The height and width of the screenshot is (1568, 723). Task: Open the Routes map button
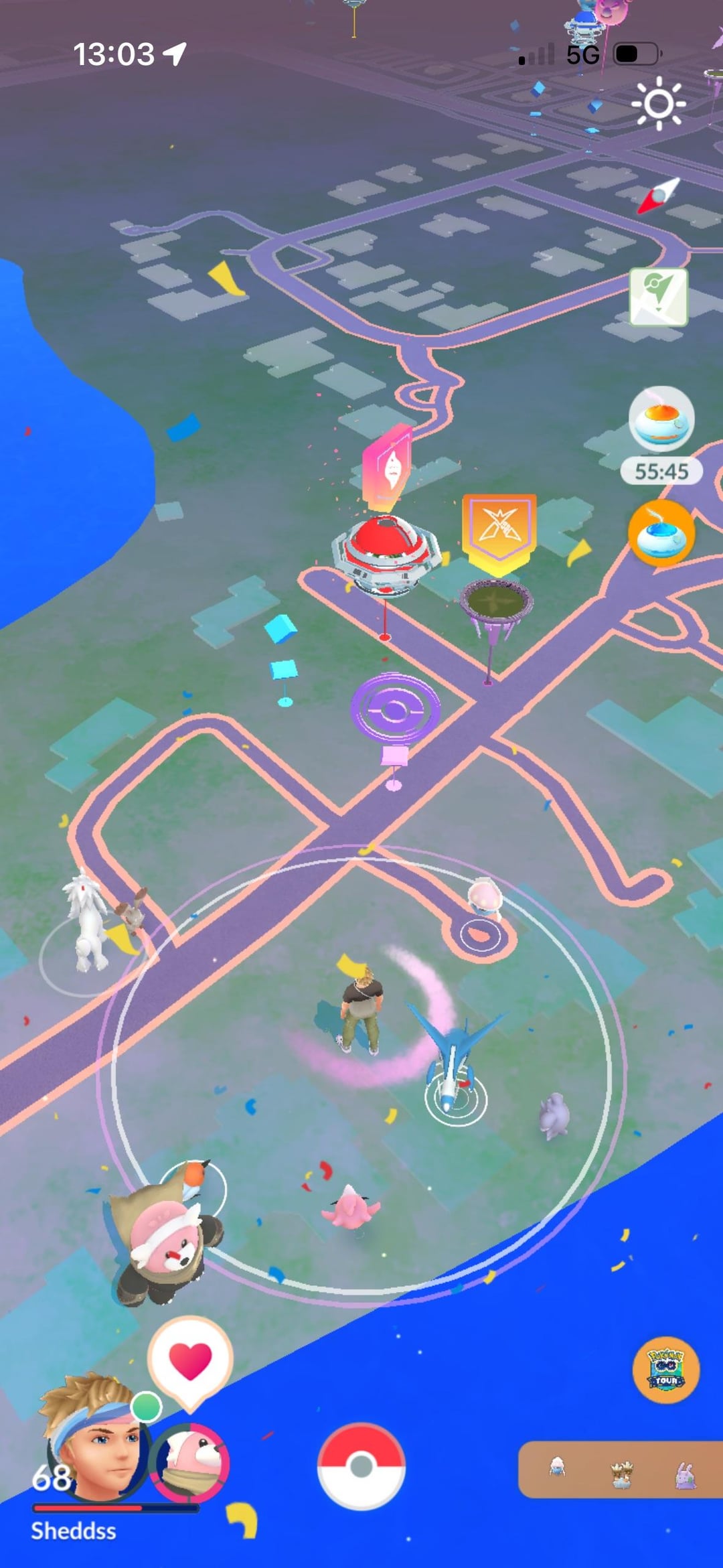pyautogui.click(x=658, y=297)
